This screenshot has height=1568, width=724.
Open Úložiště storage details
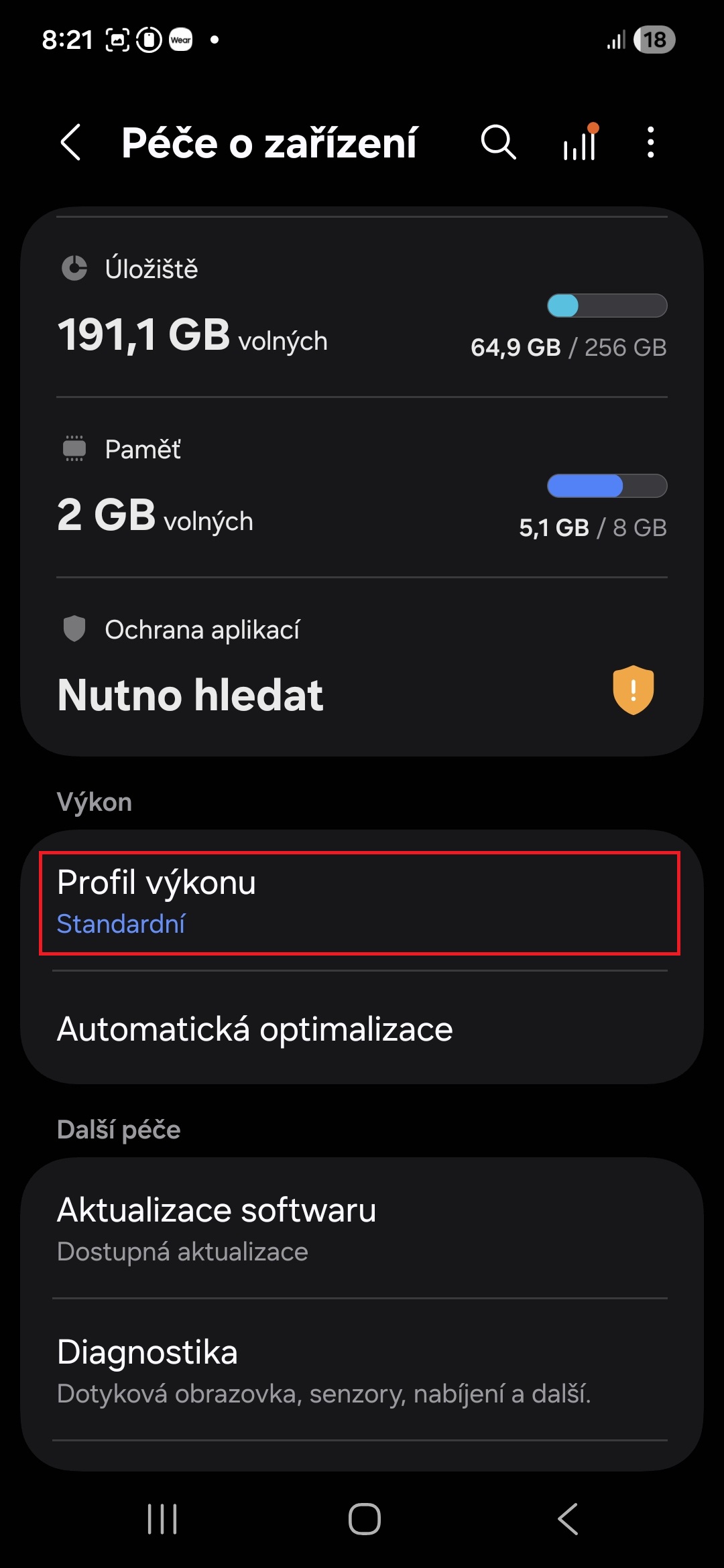tap(362, 308)
